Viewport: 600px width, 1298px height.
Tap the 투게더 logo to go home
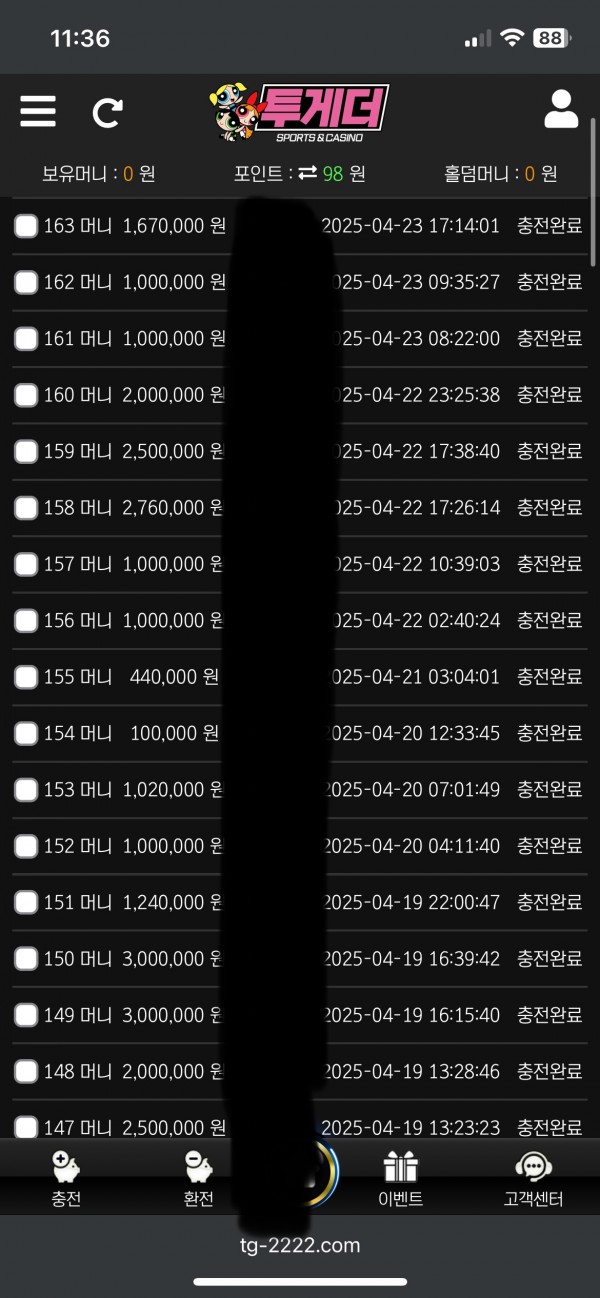pos(300,112)
